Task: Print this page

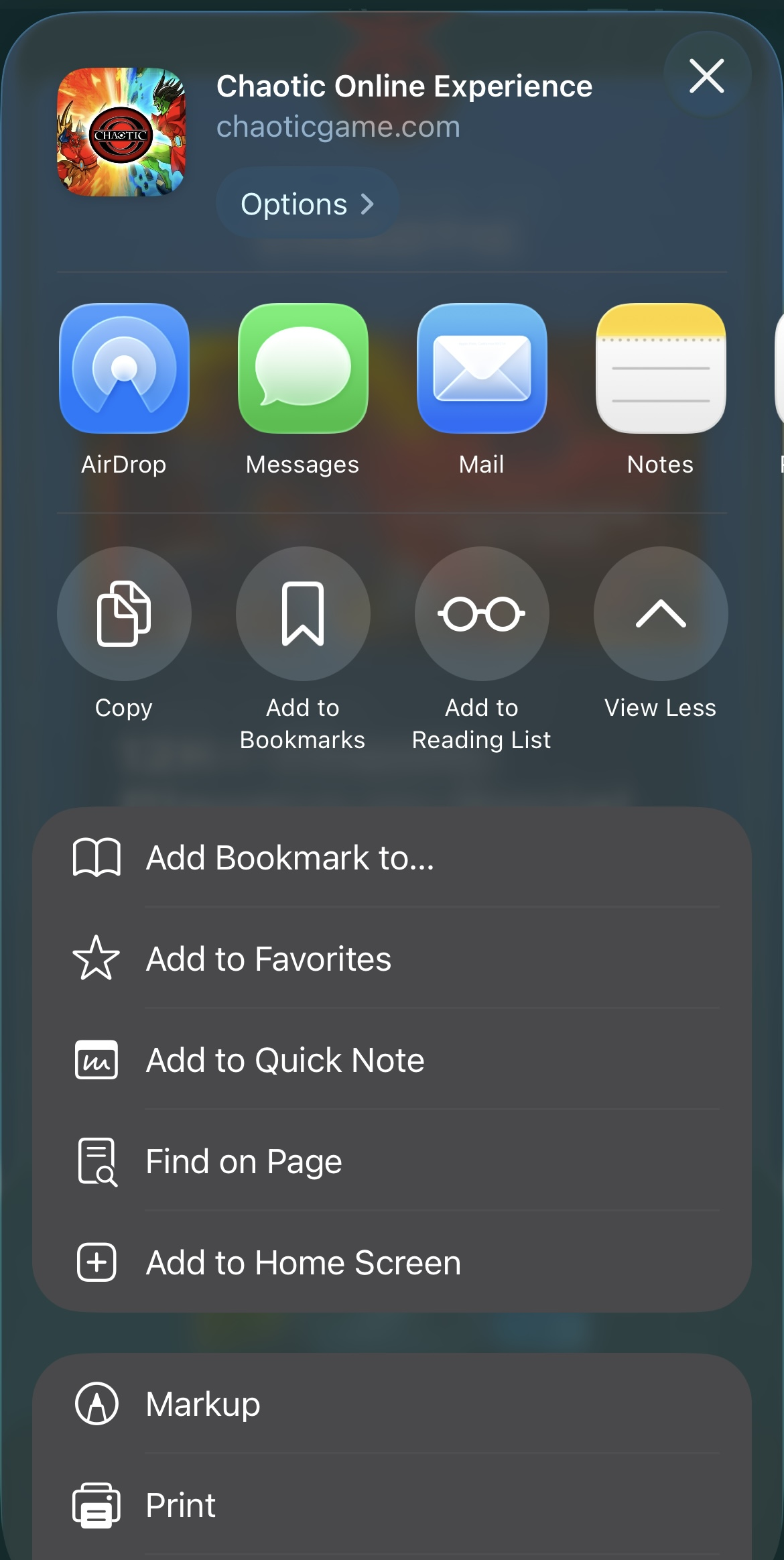Action: coord(392,1505)
